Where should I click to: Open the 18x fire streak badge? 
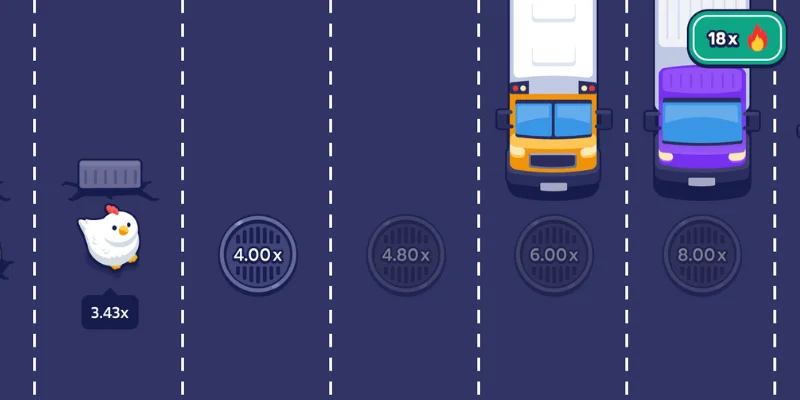737,39
